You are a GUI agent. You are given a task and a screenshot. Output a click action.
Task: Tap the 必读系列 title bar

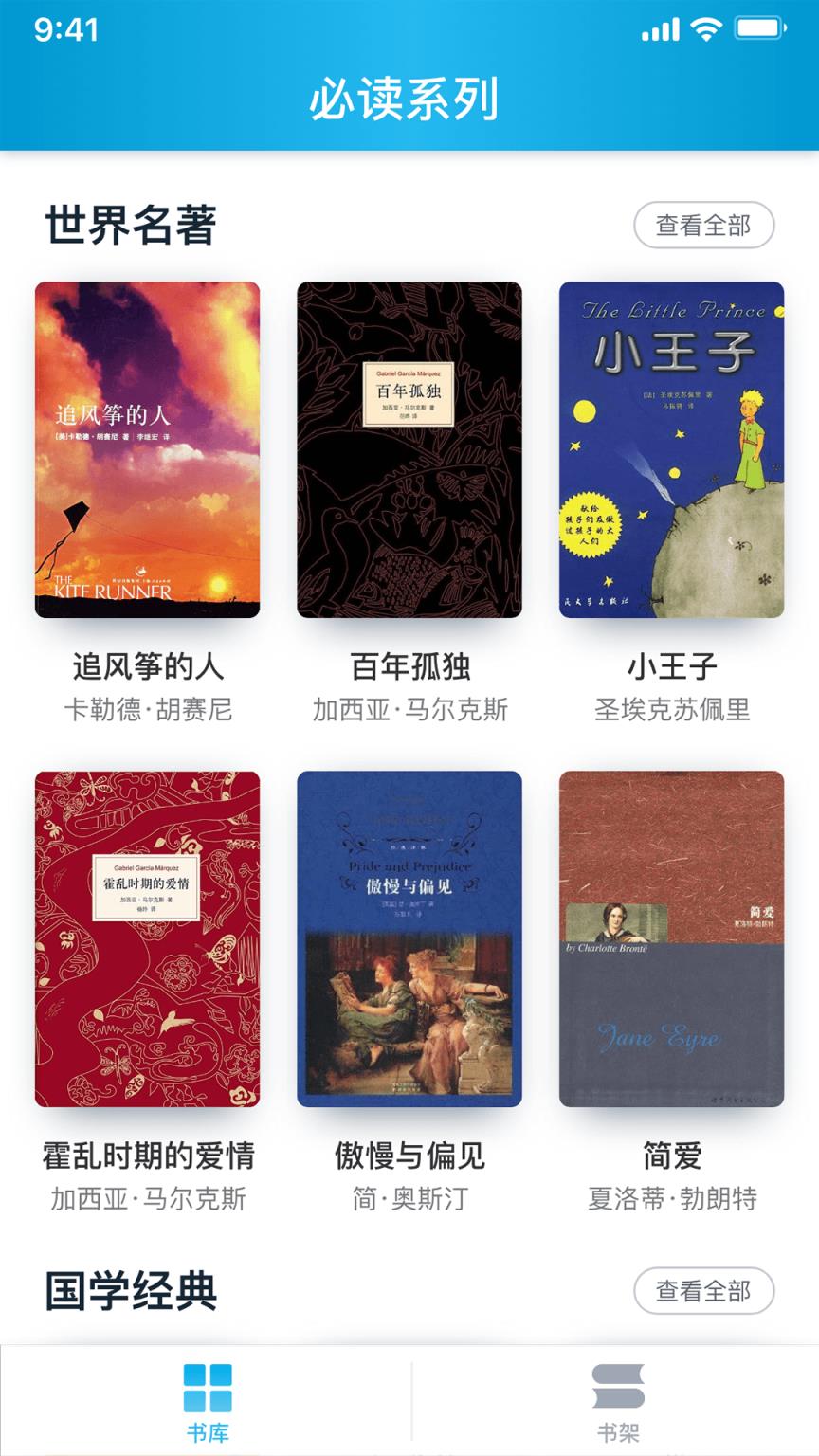click(409, 96)
